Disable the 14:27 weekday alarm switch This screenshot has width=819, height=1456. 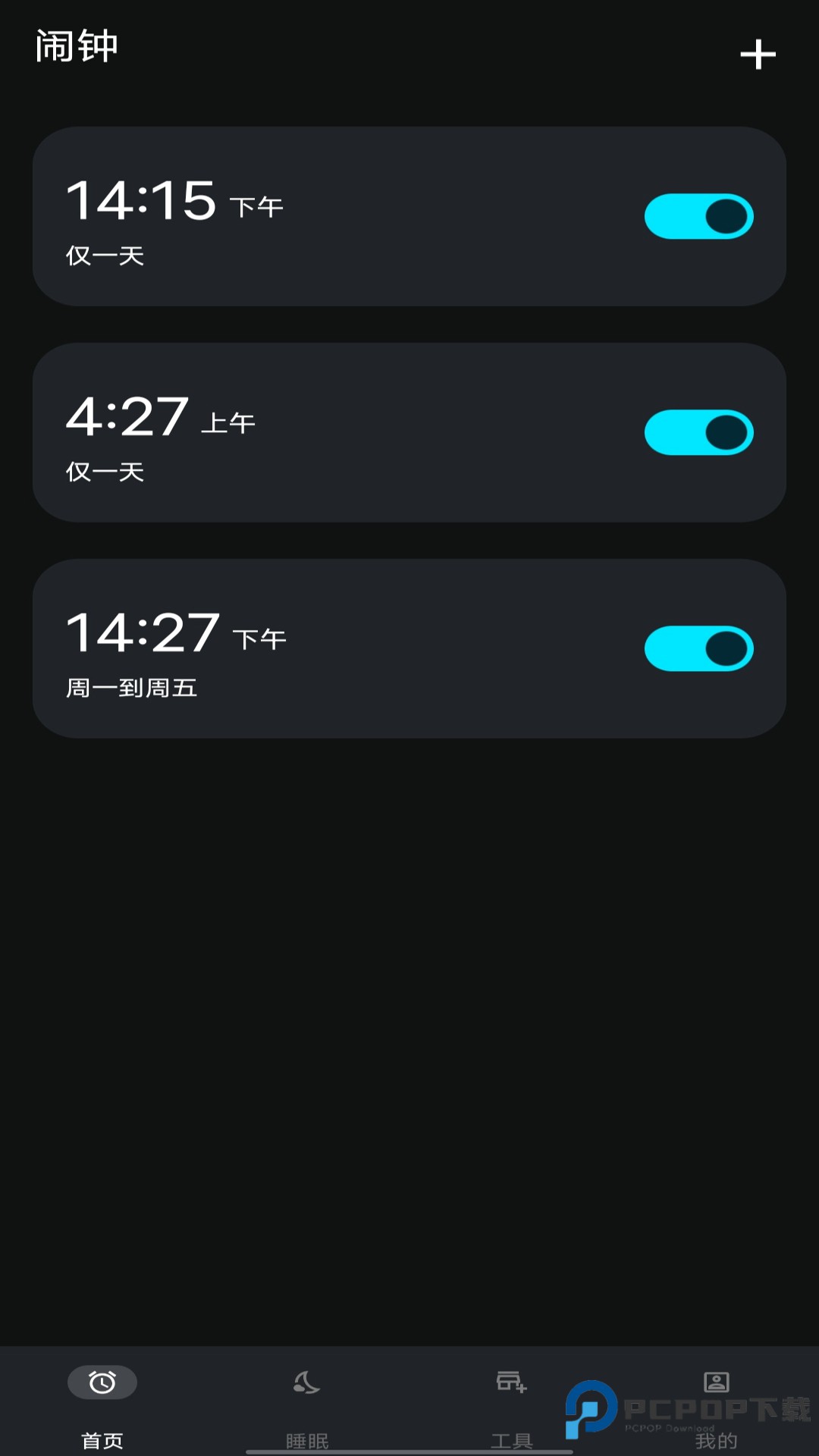click(x=698, y=648)
